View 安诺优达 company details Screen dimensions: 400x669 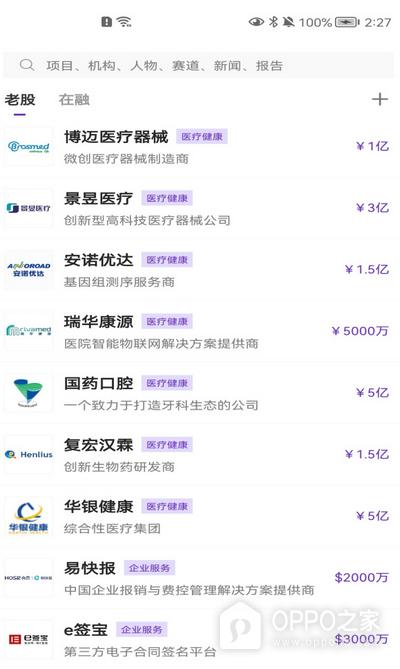point(200,270)
